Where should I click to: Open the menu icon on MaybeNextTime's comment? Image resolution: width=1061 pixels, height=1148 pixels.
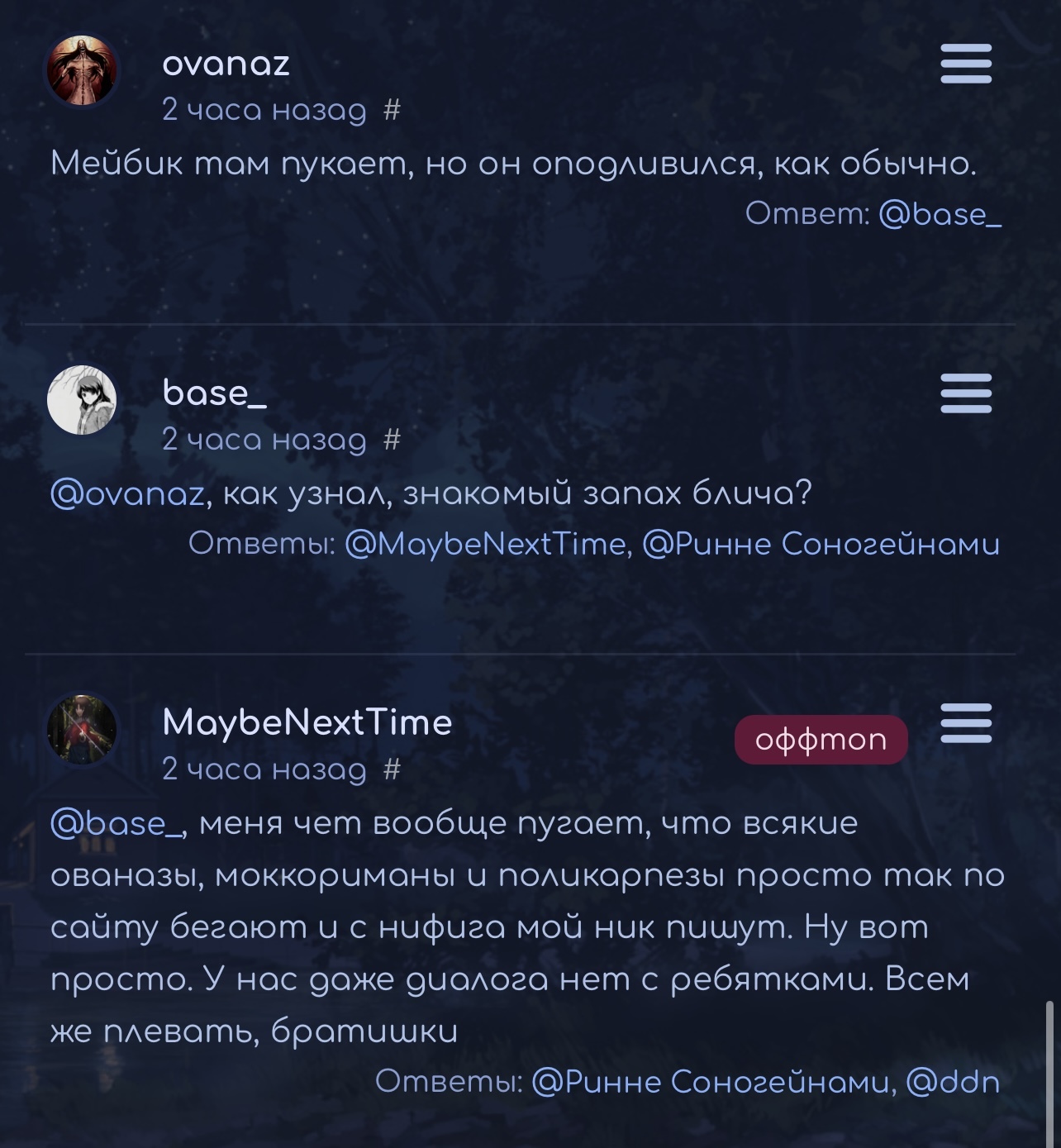(x=966, y=723)
